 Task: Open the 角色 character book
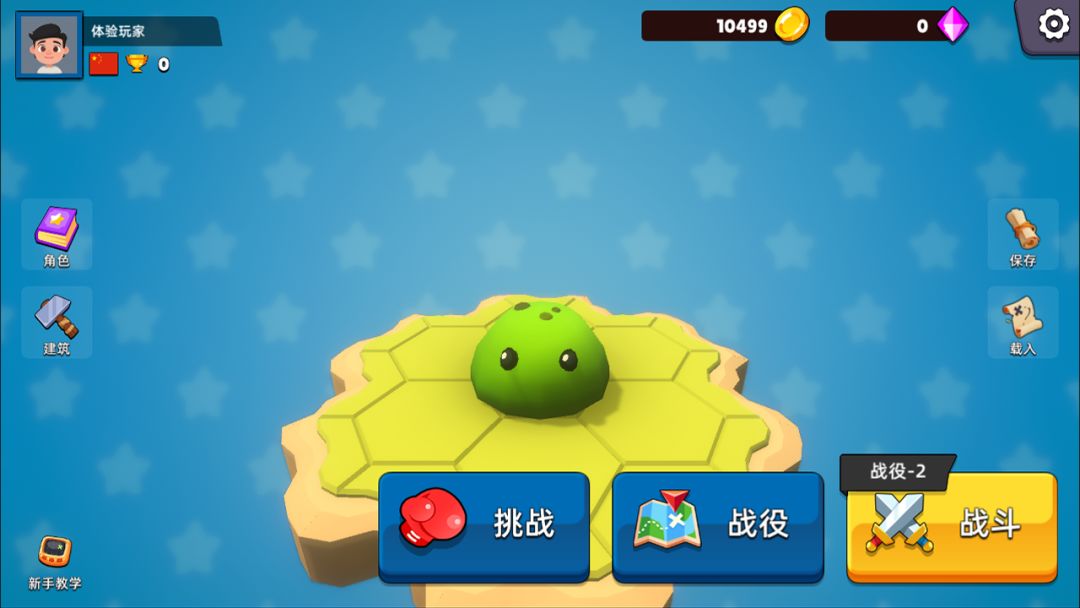pyautogui.click(x=56, y=234)
